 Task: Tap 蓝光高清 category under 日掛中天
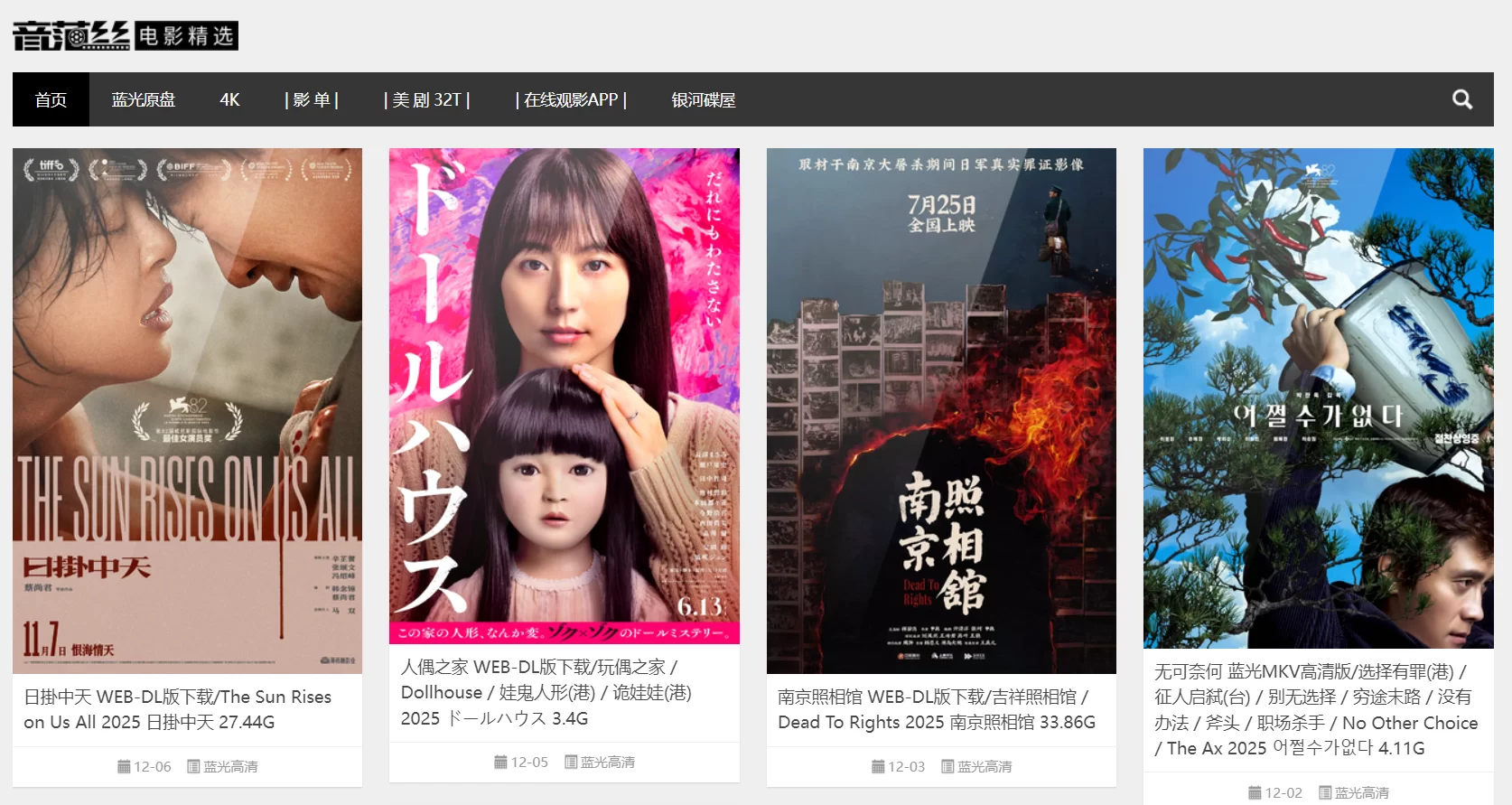(x=229, y=766)
